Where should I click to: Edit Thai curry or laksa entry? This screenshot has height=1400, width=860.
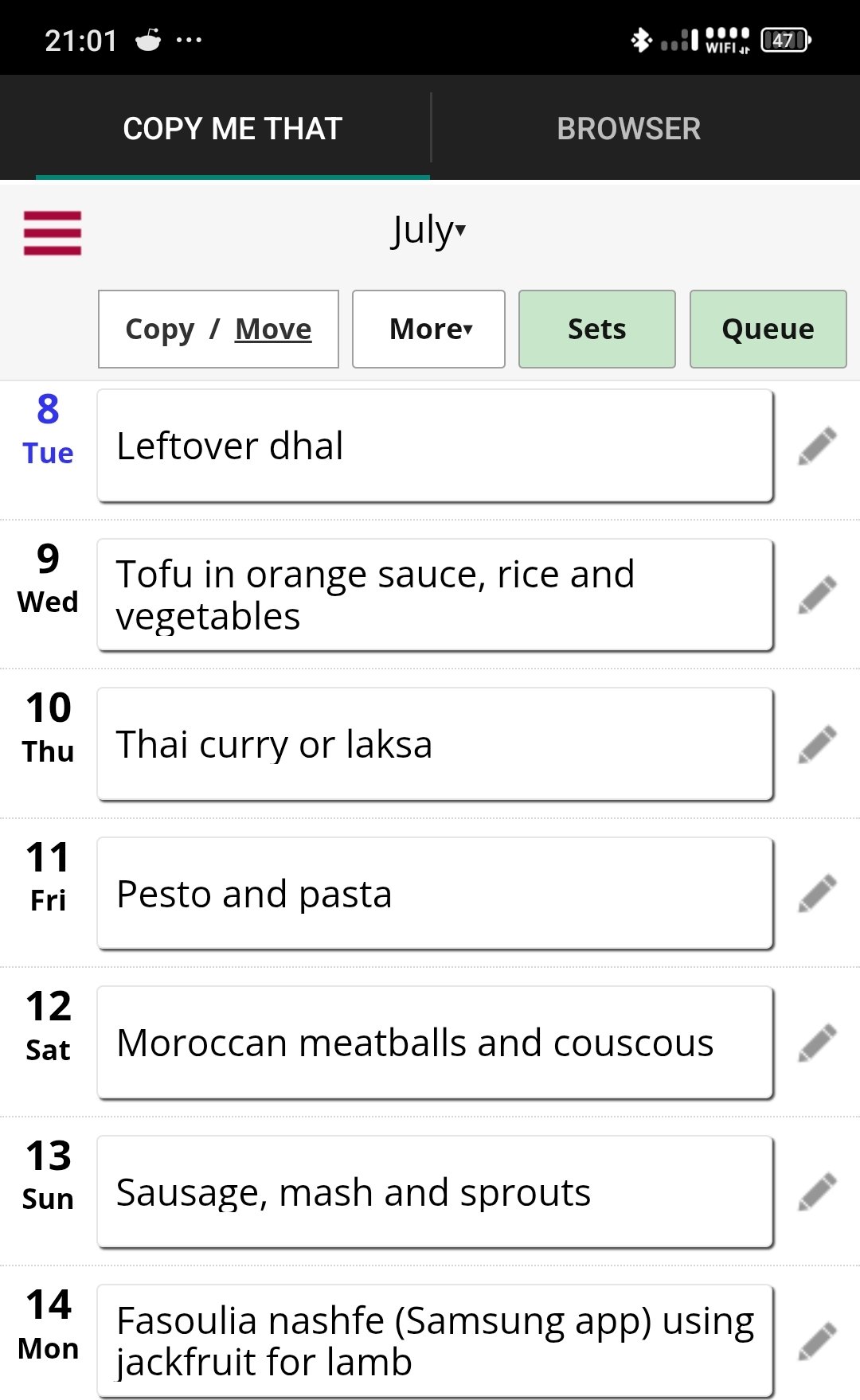coord(818,744)
